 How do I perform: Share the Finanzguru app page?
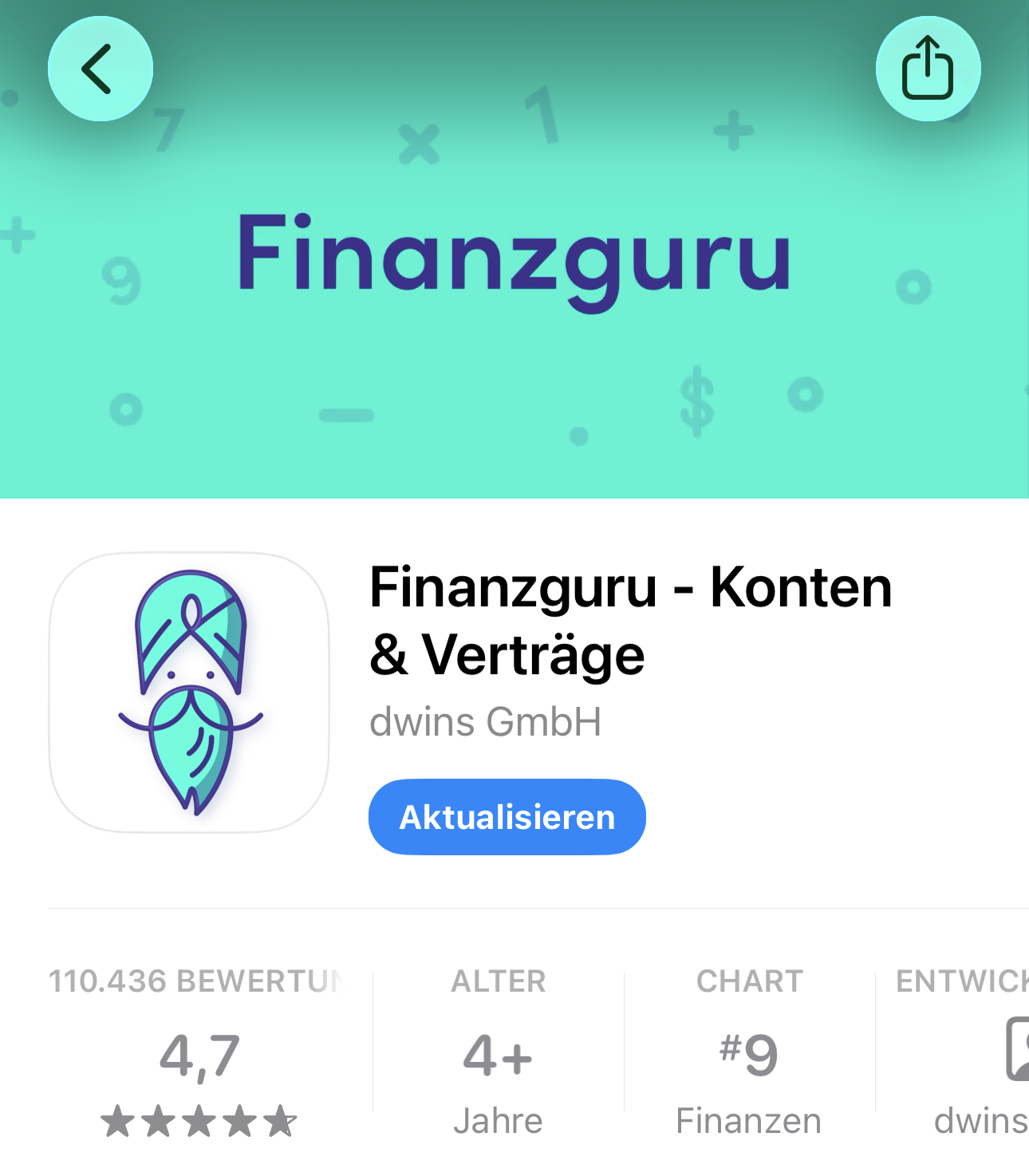928,69
